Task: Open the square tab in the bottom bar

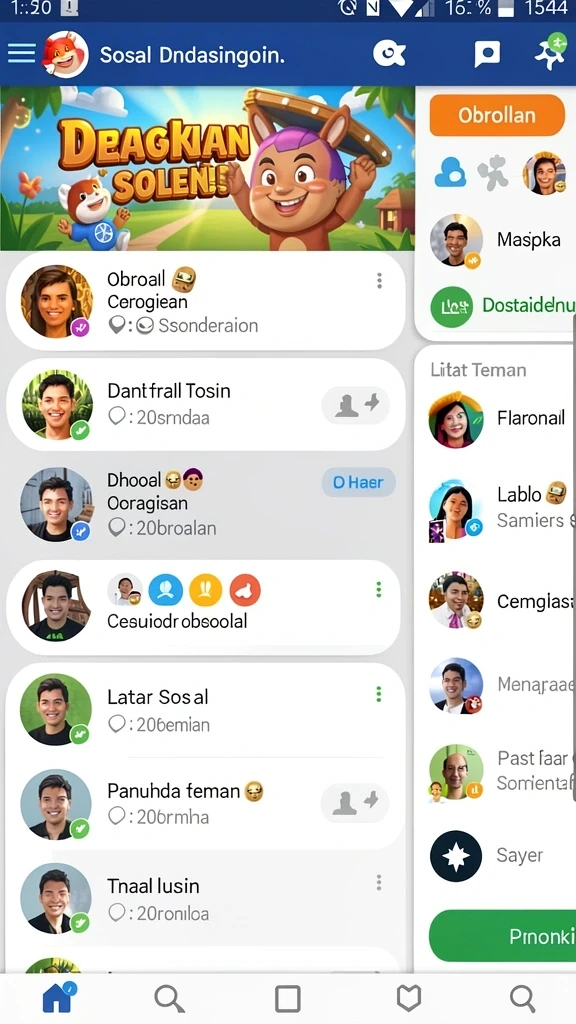Action: [x=287, y=999]
